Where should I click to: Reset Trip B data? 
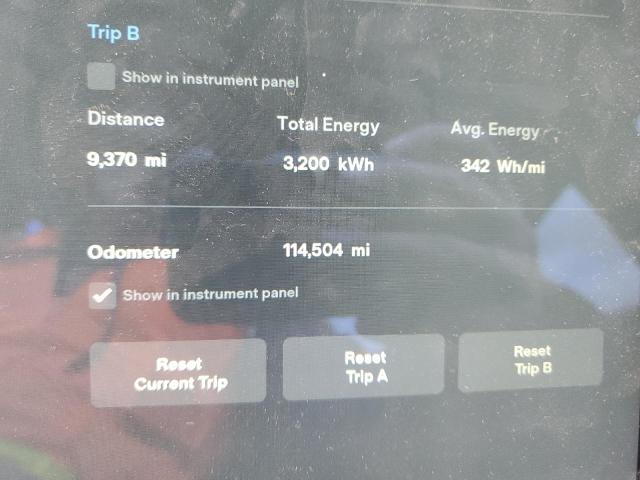[x=531, y=359]
